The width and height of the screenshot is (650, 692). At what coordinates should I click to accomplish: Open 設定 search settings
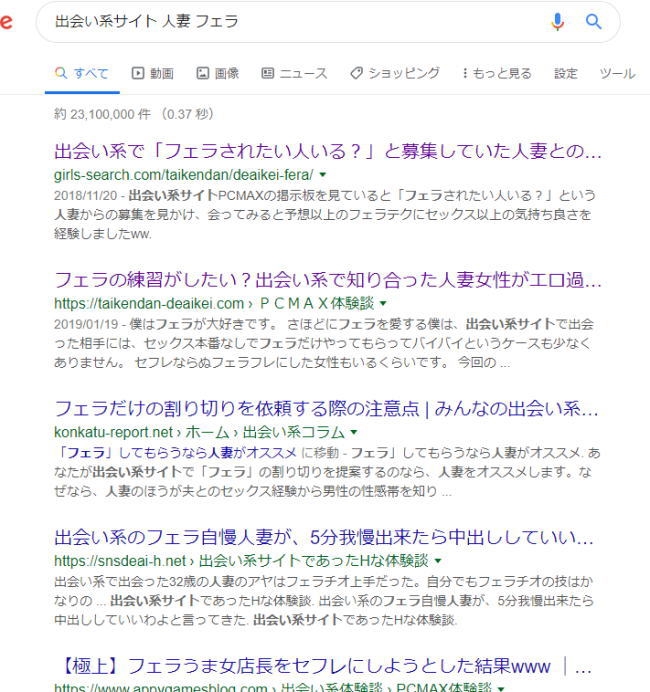tap(566, 74)
